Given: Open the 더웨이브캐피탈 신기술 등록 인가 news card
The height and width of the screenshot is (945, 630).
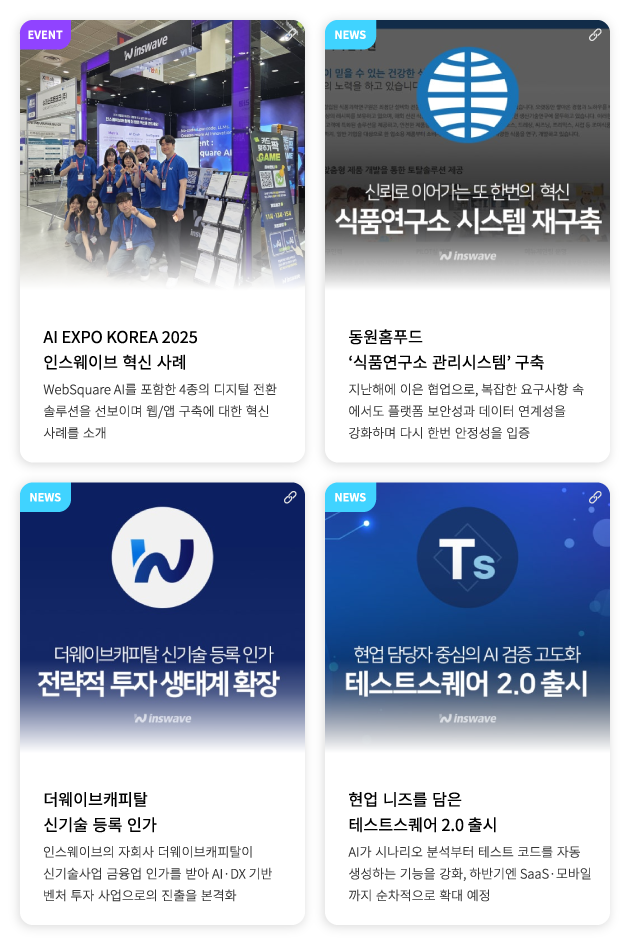Looking at the screenshot, I should point(162,811).
